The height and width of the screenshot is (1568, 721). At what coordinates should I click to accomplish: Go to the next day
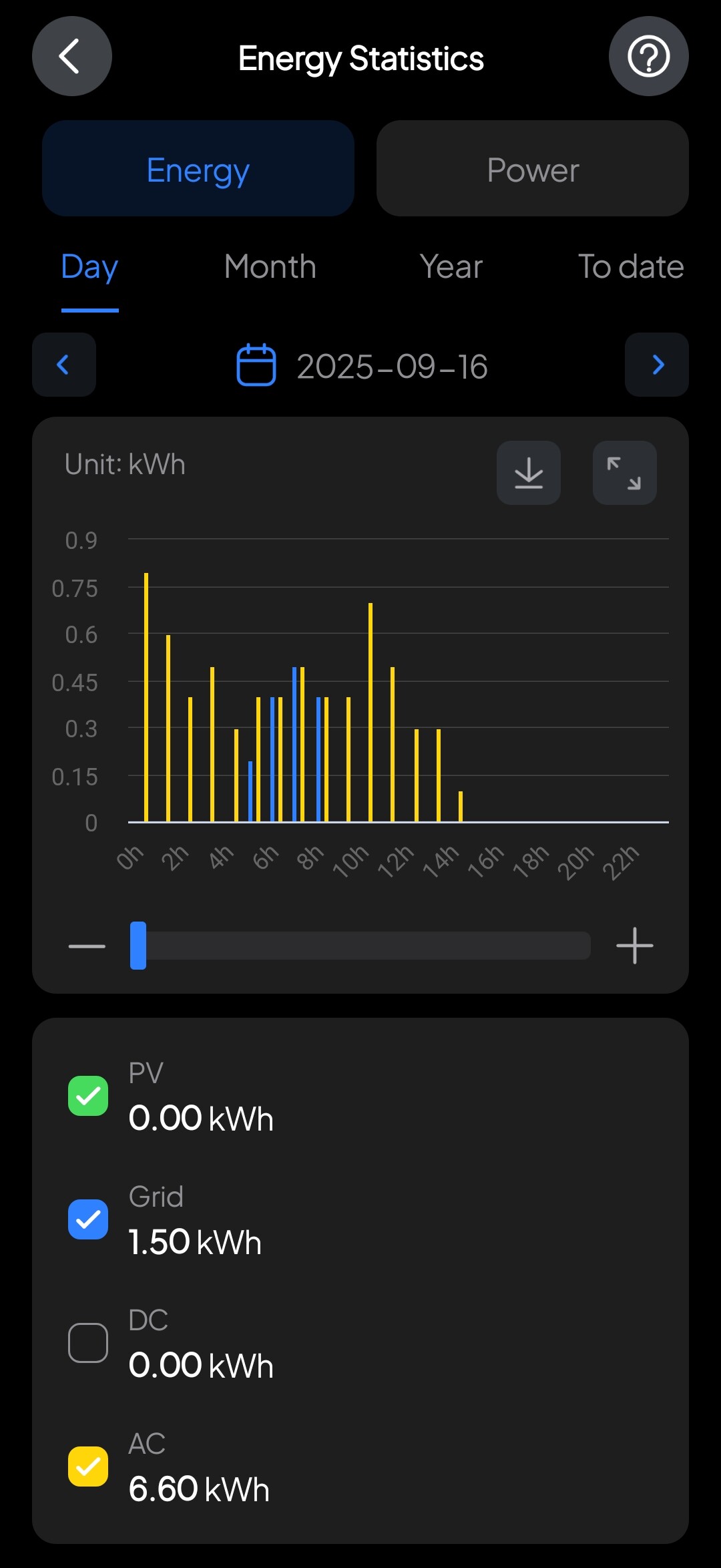point(657,365)
